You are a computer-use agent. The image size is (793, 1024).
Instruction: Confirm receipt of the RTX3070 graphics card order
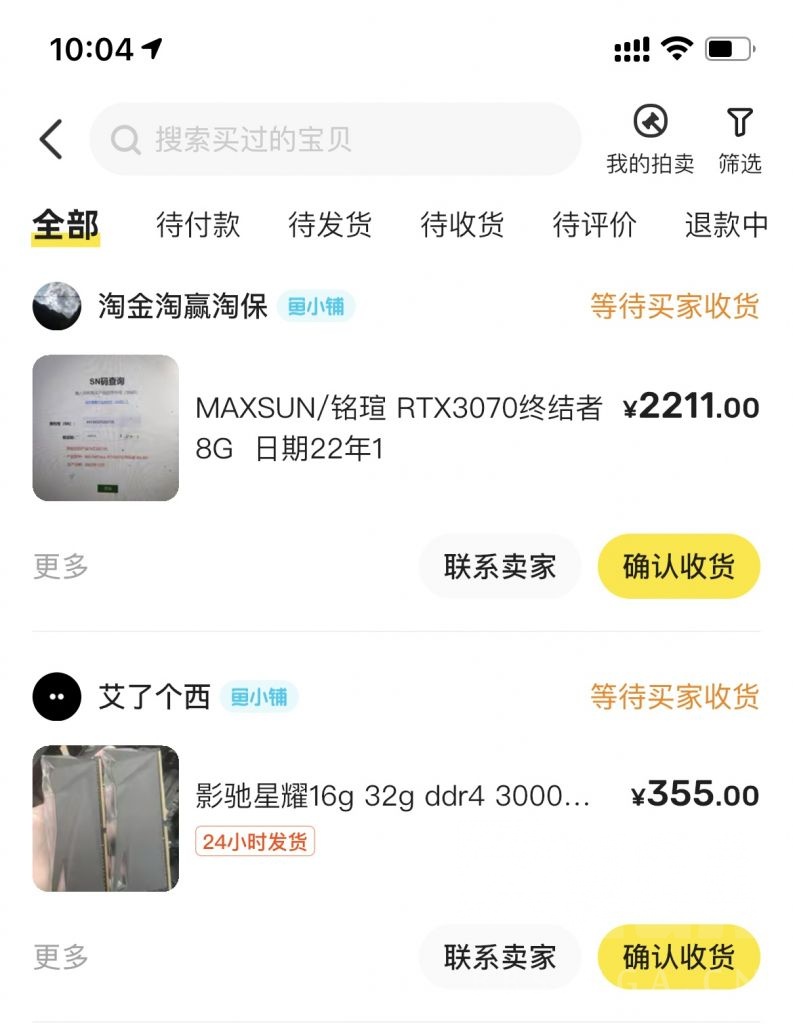tap(678, 566)
